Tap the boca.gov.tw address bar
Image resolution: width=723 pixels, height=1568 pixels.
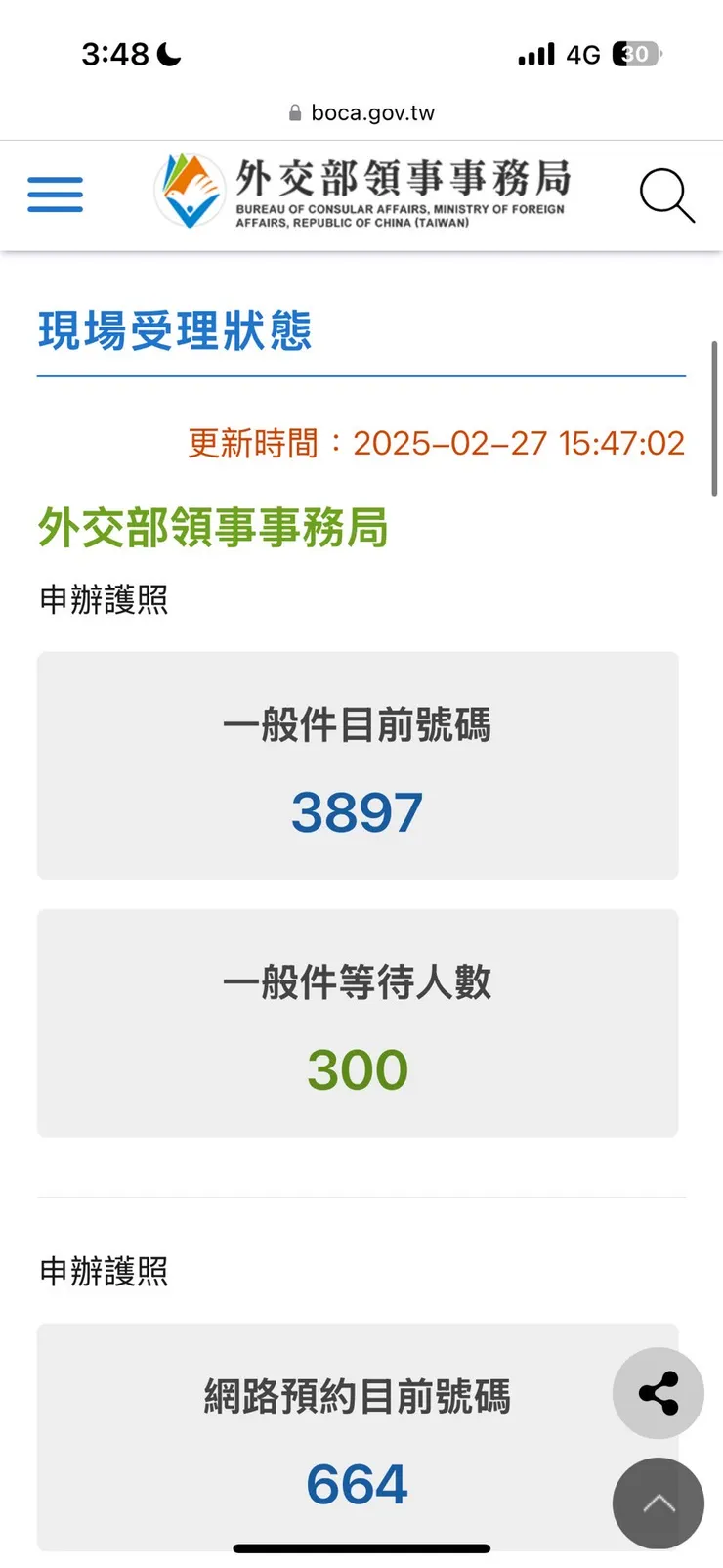361,113
